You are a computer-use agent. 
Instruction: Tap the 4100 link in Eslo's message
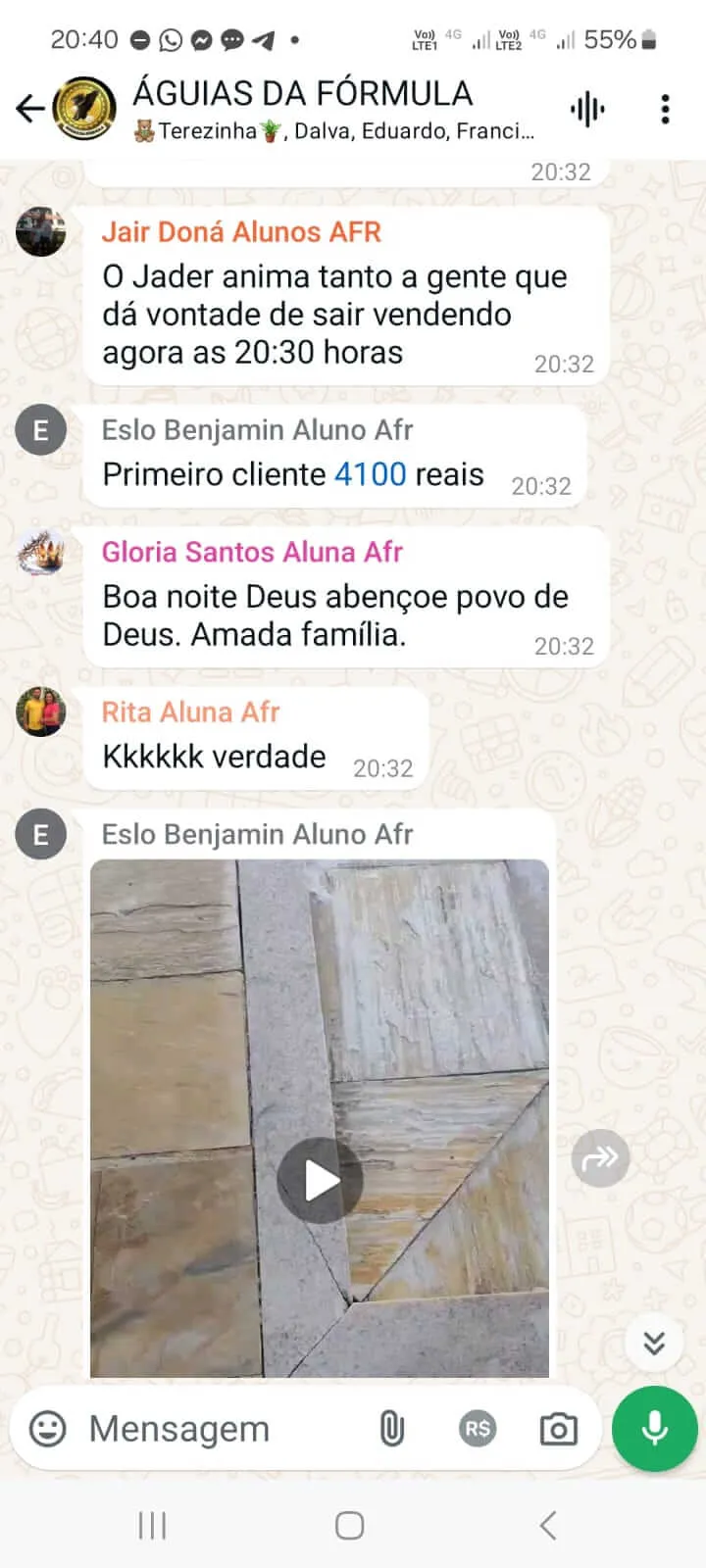pyautogui.click(x=370, y=474)
